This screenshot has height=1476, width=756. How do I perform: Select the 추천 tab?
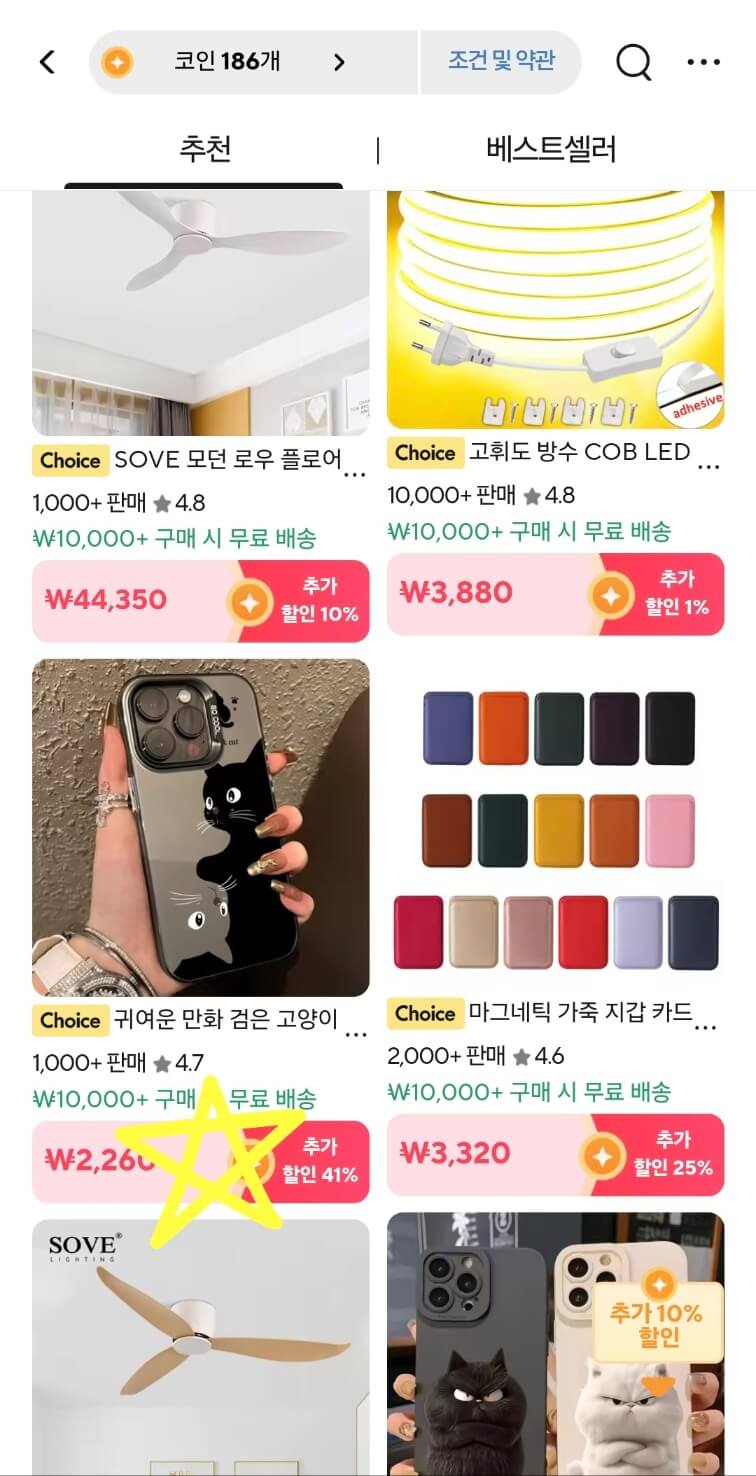203,146
